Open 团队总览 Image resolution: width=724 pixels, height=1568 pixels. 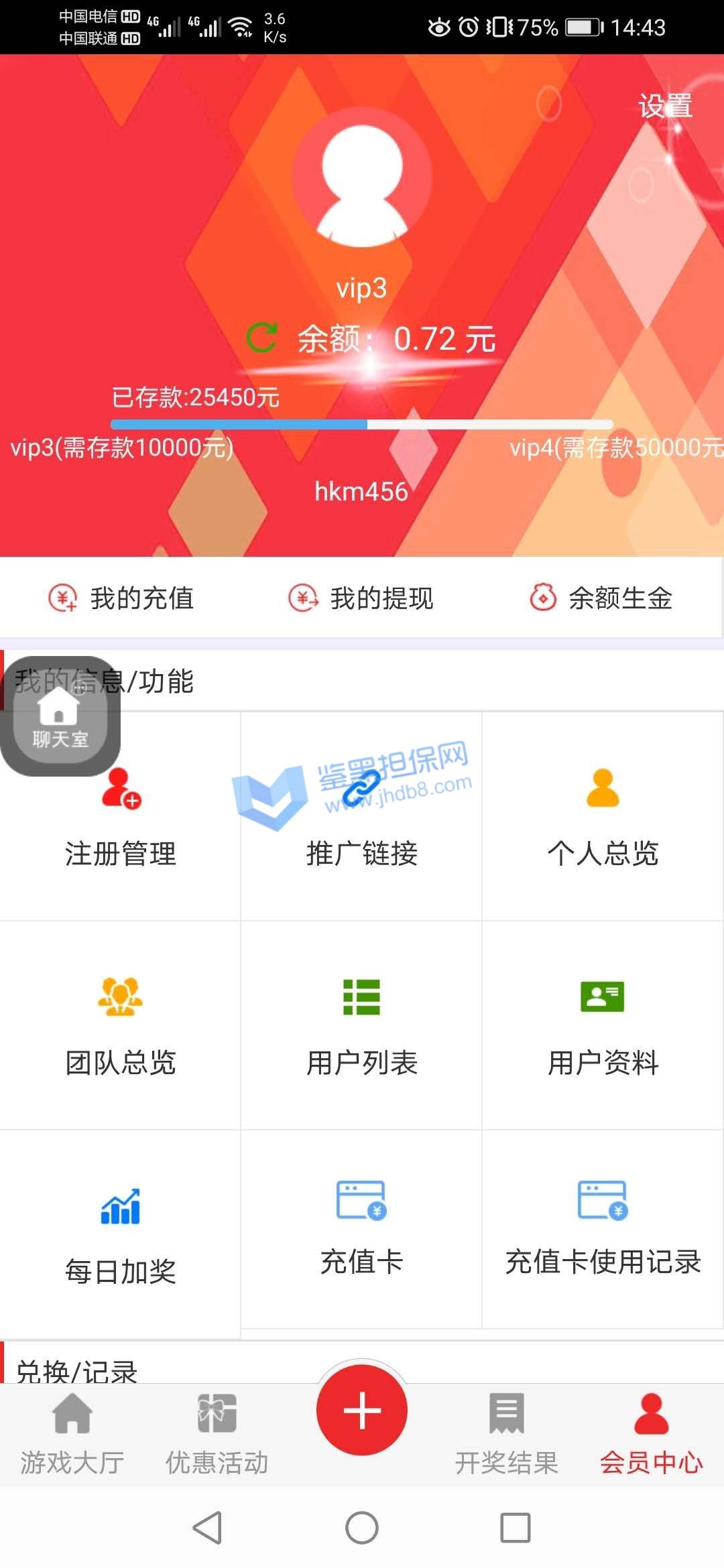(x=121, y=1025)
